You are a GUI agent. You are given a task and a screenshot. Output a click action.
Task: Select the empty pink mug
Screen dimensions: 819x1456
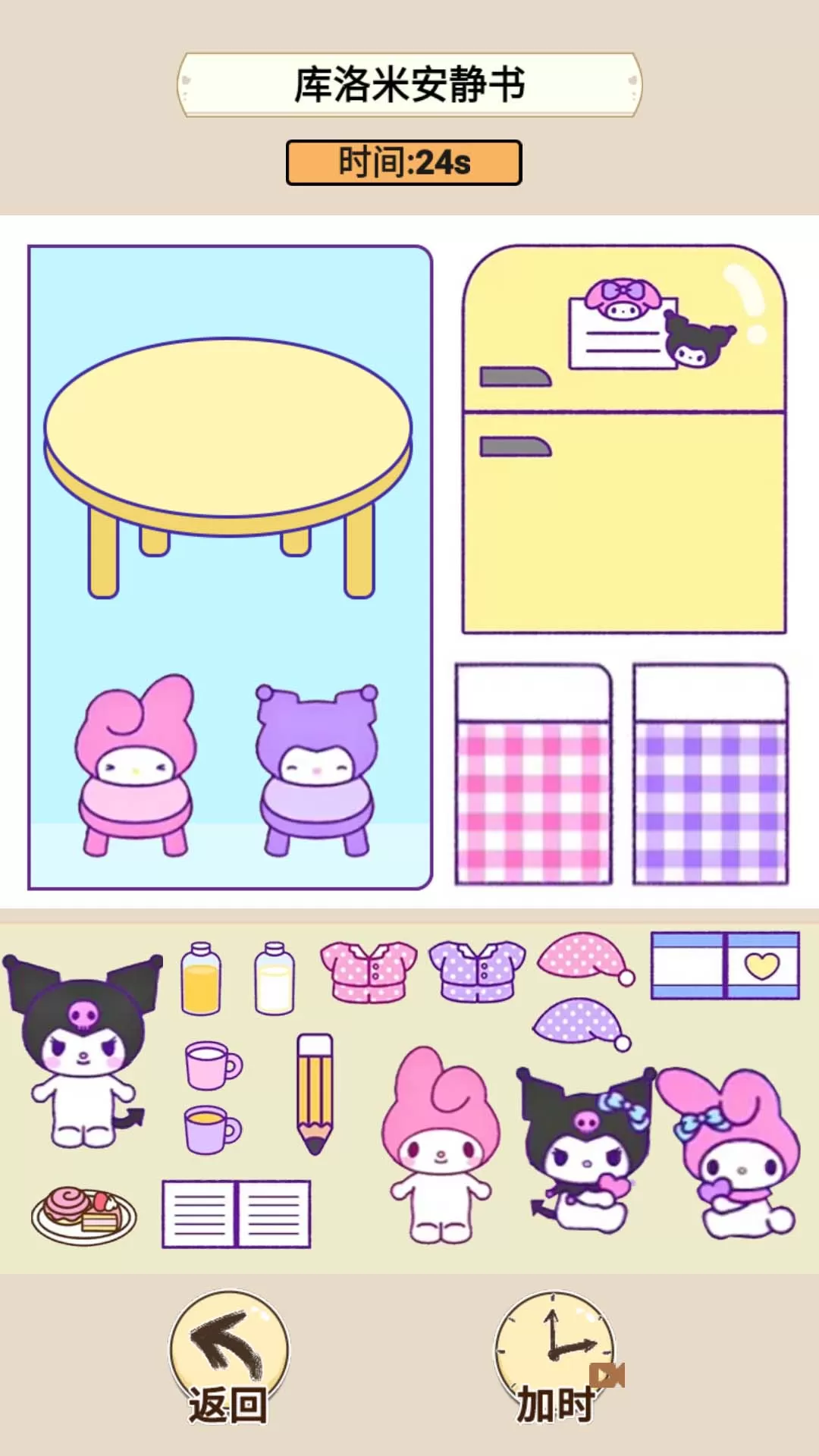[213, 1065]
